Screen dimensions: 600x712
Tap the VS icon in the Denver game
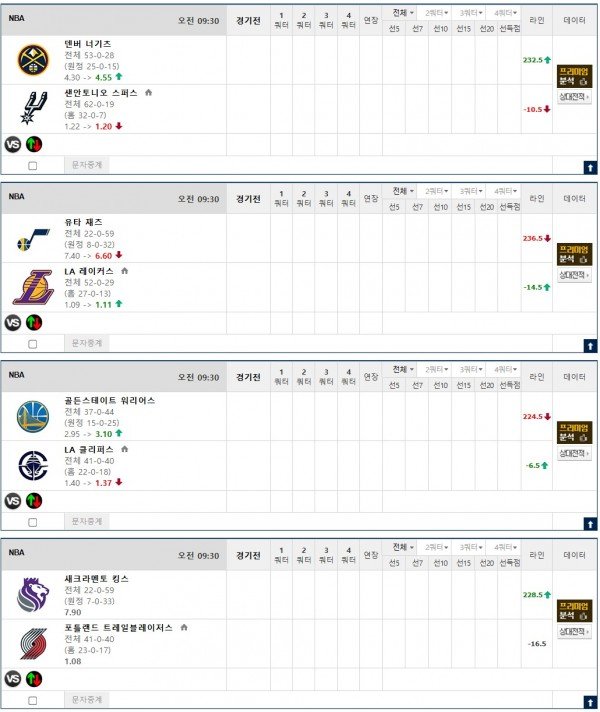click(13, 144)
